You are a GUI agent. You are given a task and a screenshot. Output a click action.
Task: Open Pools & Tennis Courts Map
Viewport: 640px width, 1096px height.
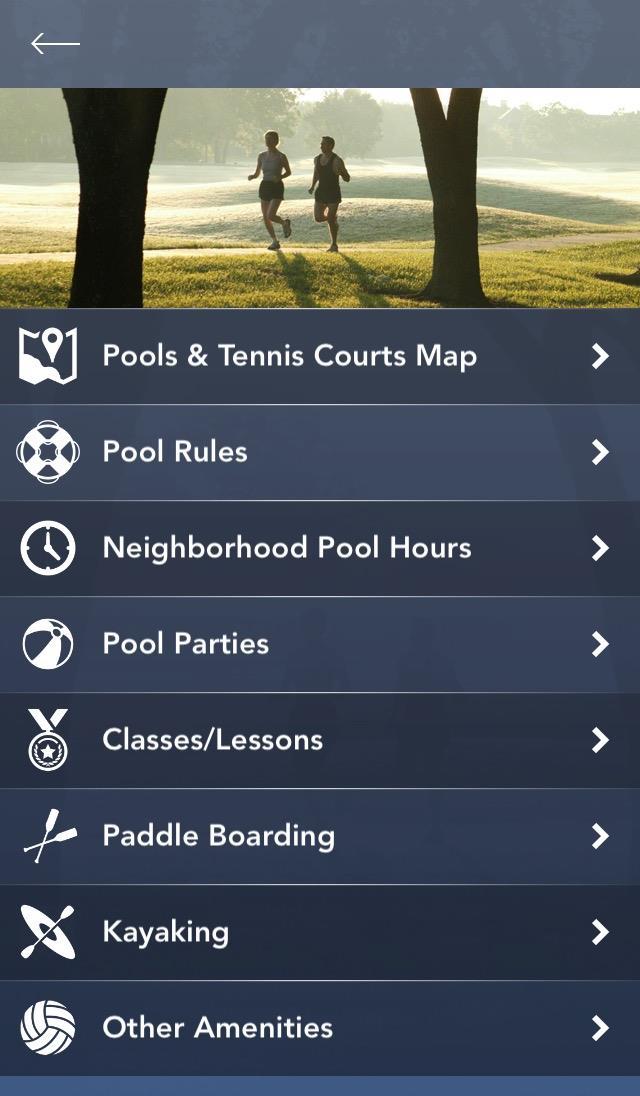click(320, 357)
